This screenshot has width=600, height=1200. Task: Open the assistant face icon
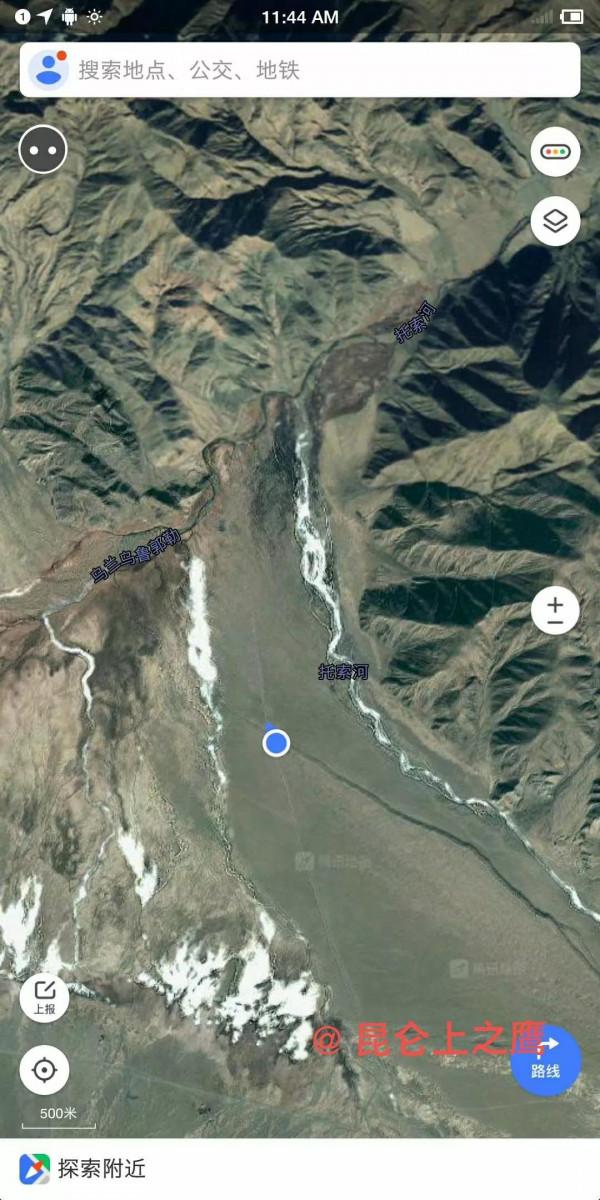[43, 151]
